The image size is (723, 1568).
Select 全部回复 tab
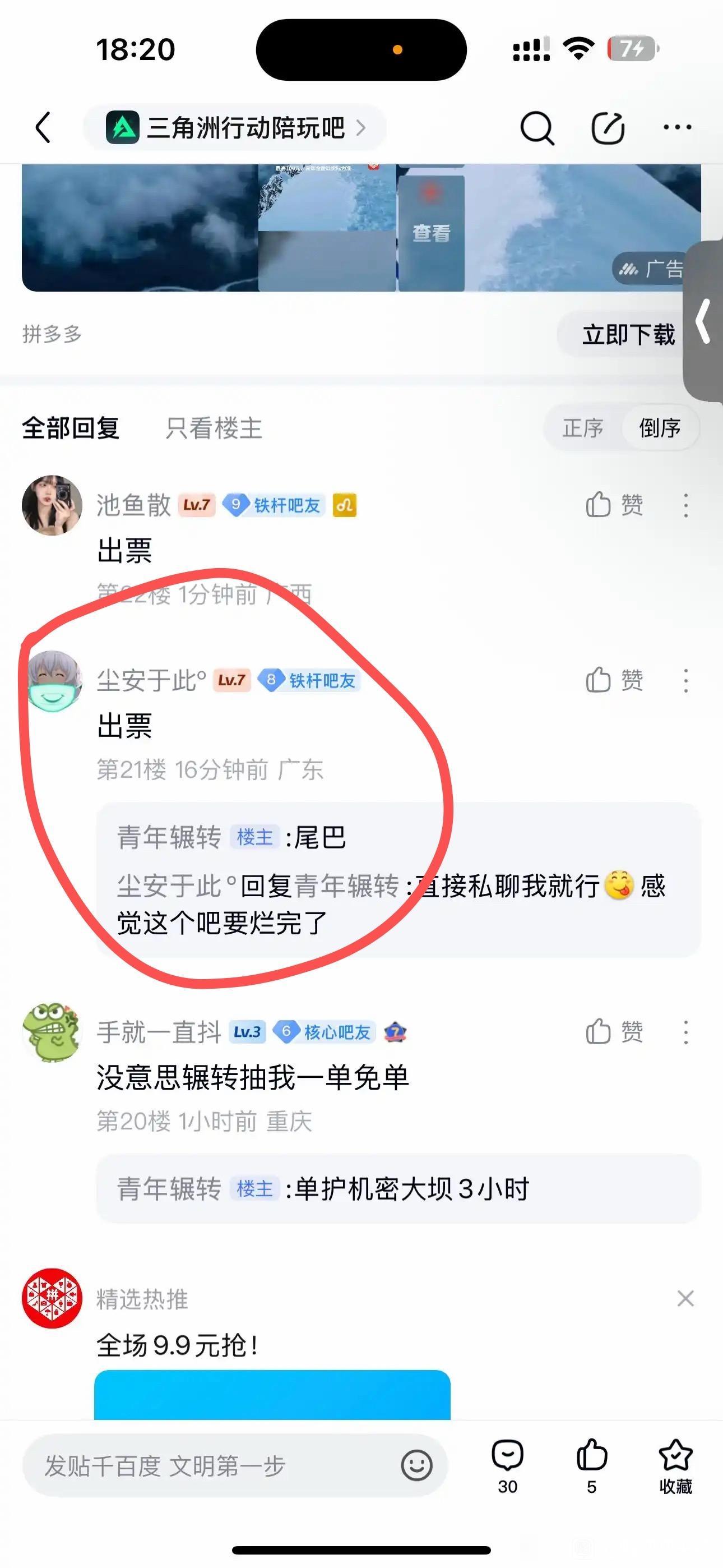(x=71, y=428)
